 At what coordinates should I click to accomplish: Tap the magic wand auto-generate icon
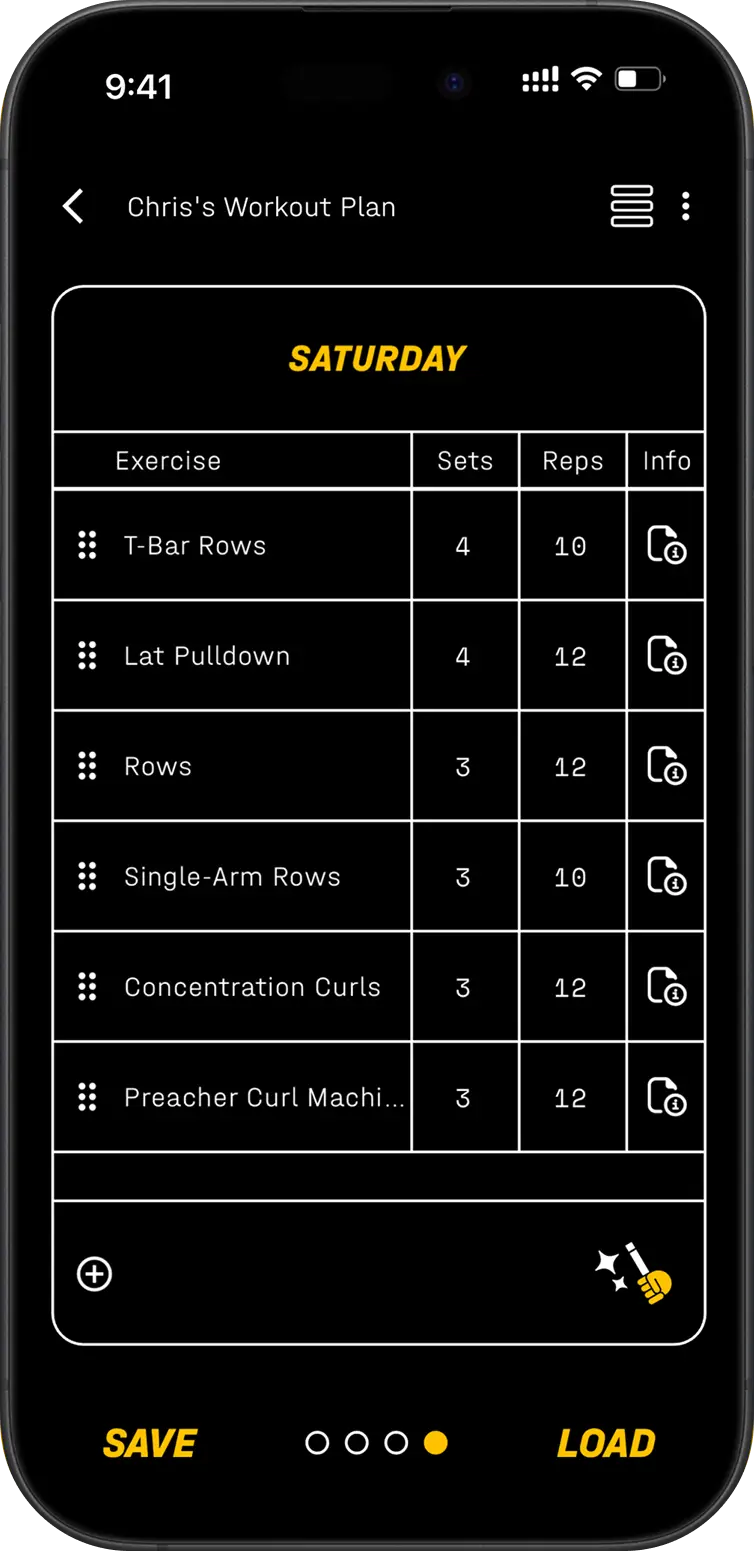pos(634,1273)
